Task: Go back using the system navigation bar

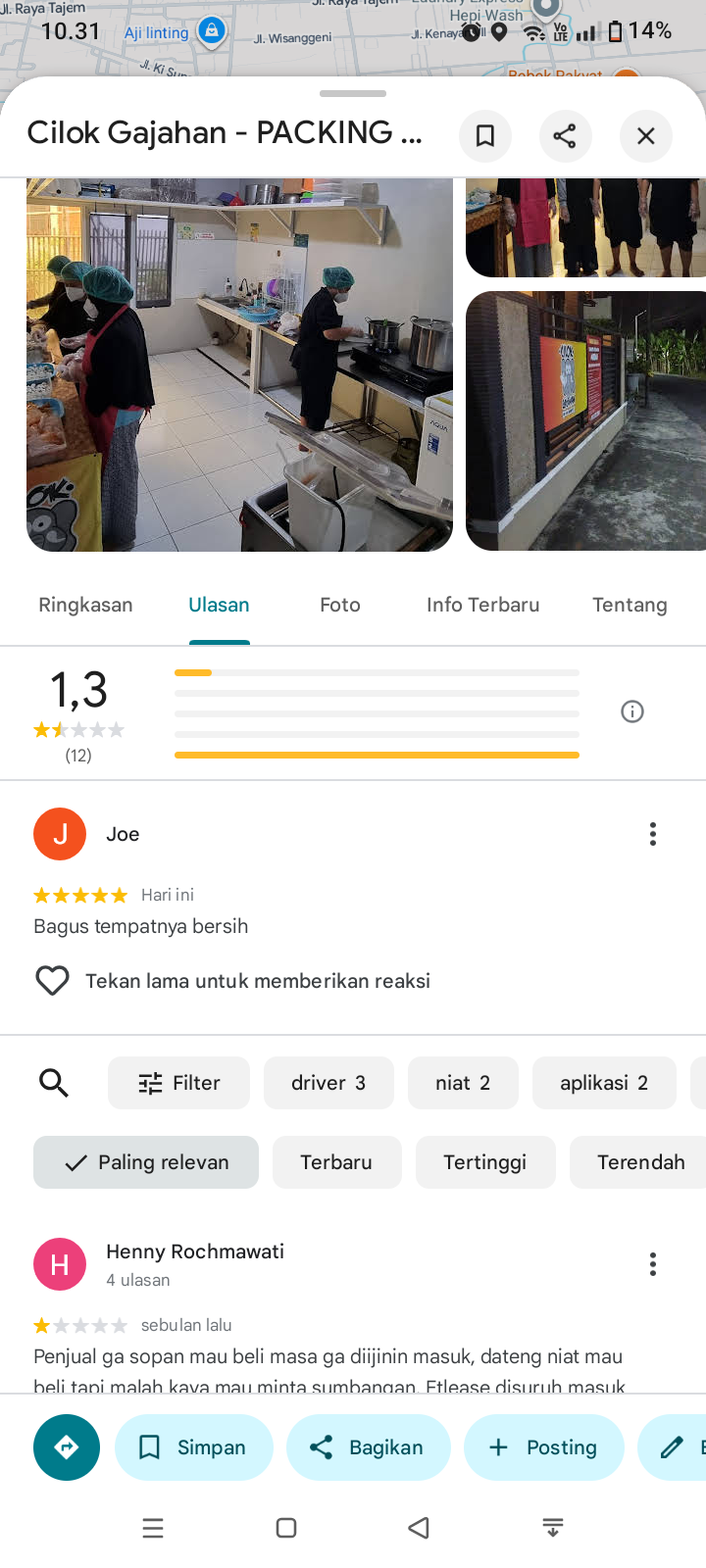Action: [x=419, y=1528]
